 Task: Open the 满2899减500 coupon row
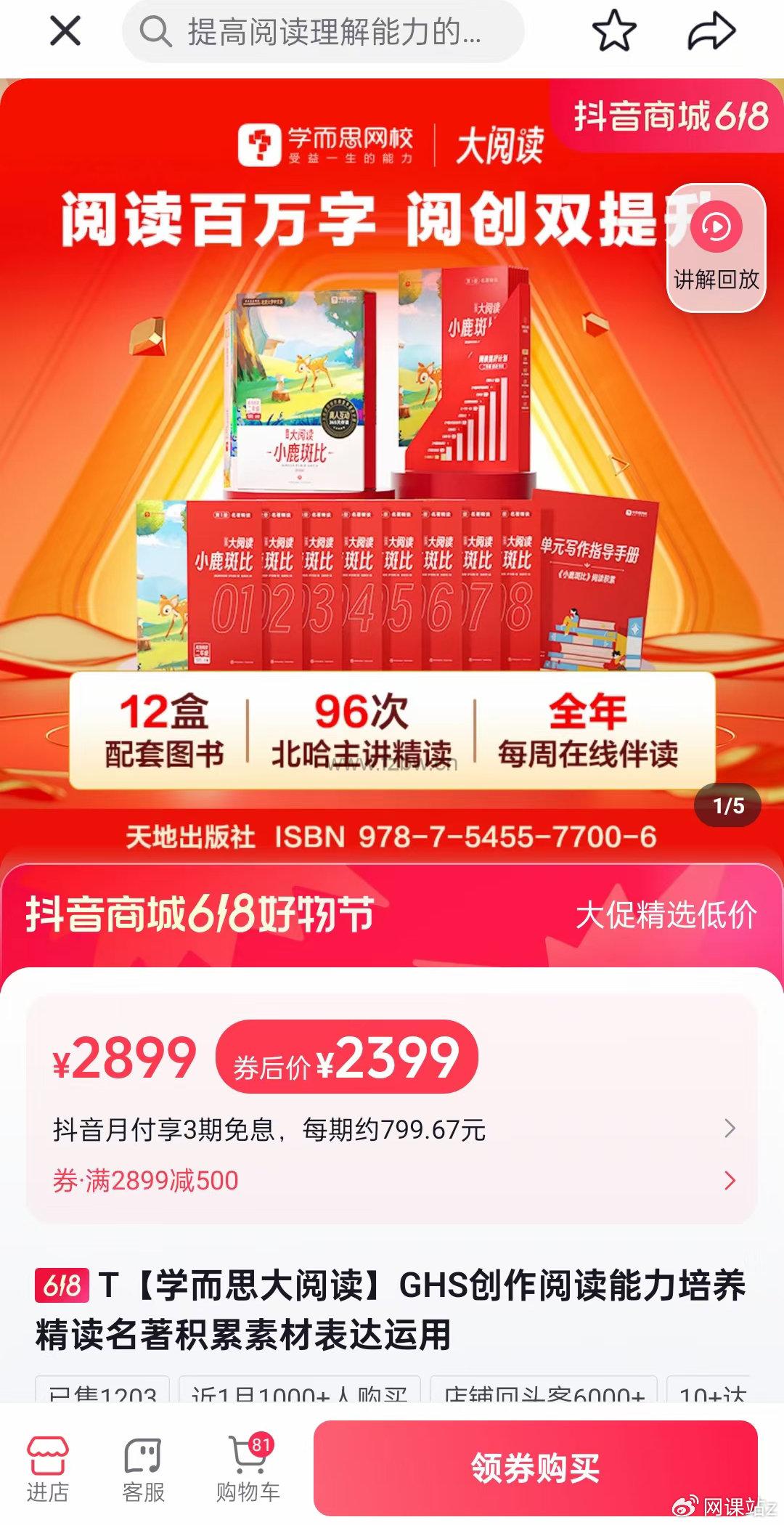pos(392,1180)
